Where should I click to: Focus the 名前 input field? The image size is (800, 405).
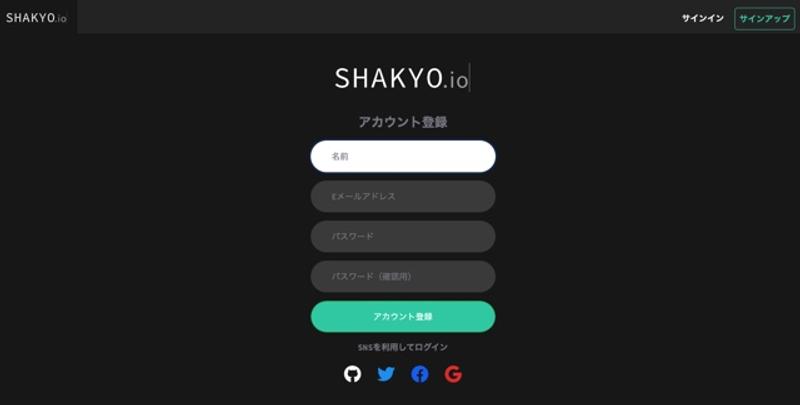[x=403, y=156]
